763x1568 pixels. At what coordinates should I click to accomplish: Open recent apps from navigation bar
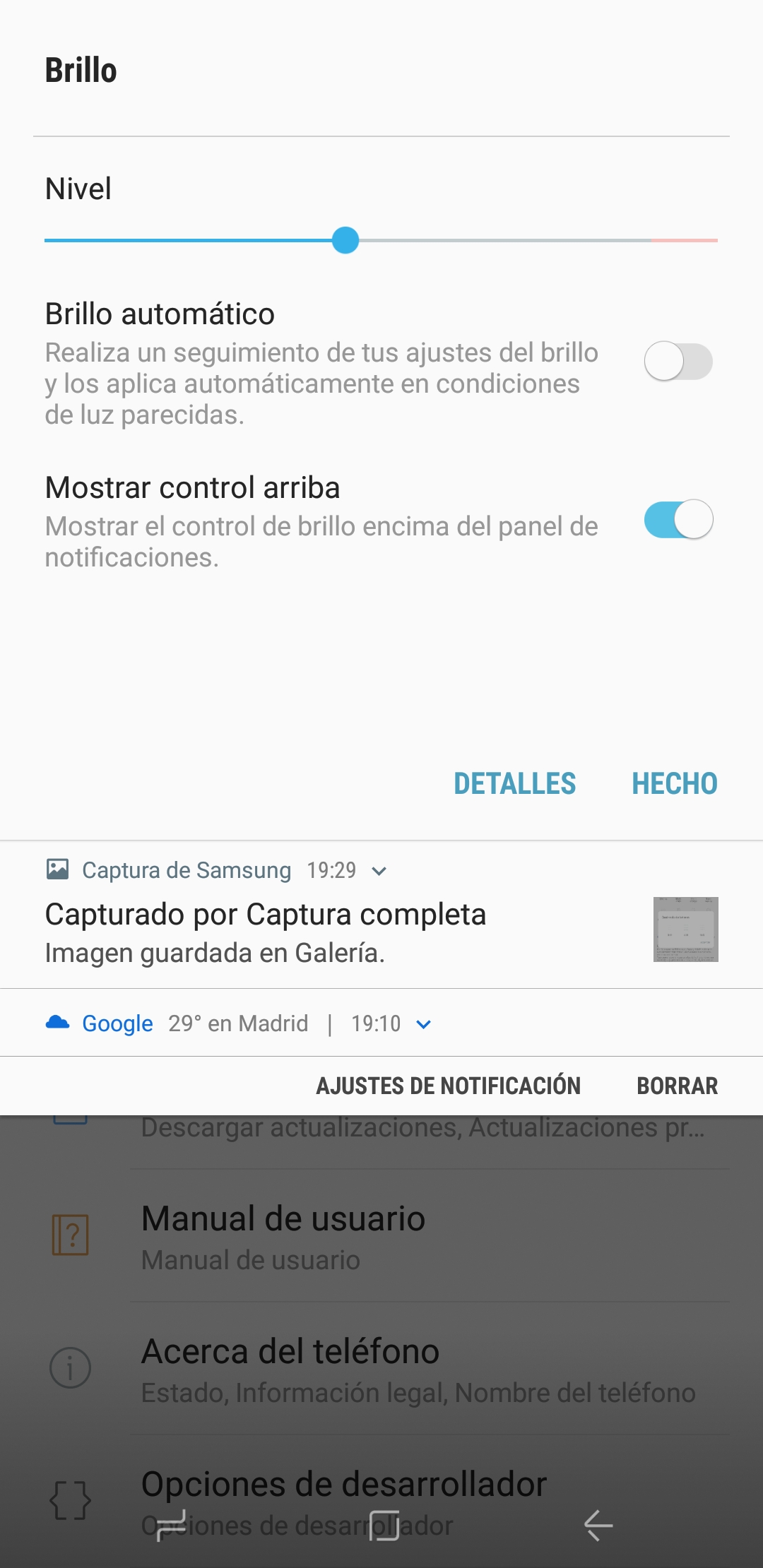click(171, 1525)
